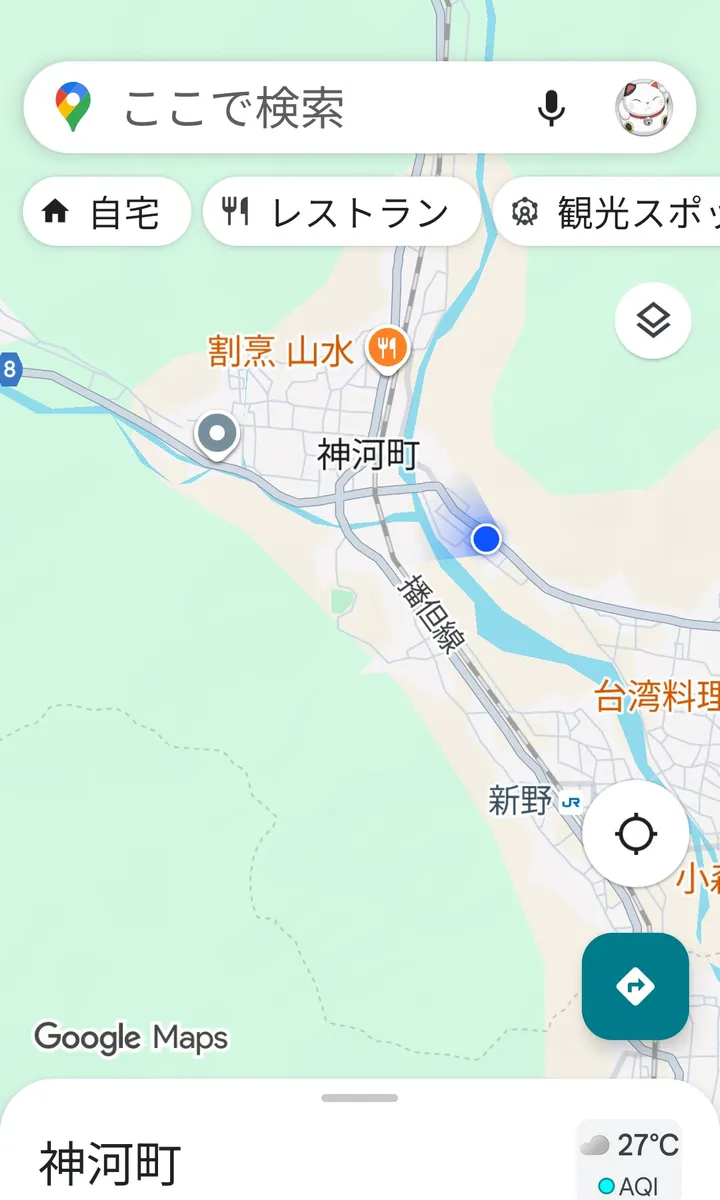Expand the 神河町 bottom sheet handle
This screenshot has height=1200, width=720.
360,1098
